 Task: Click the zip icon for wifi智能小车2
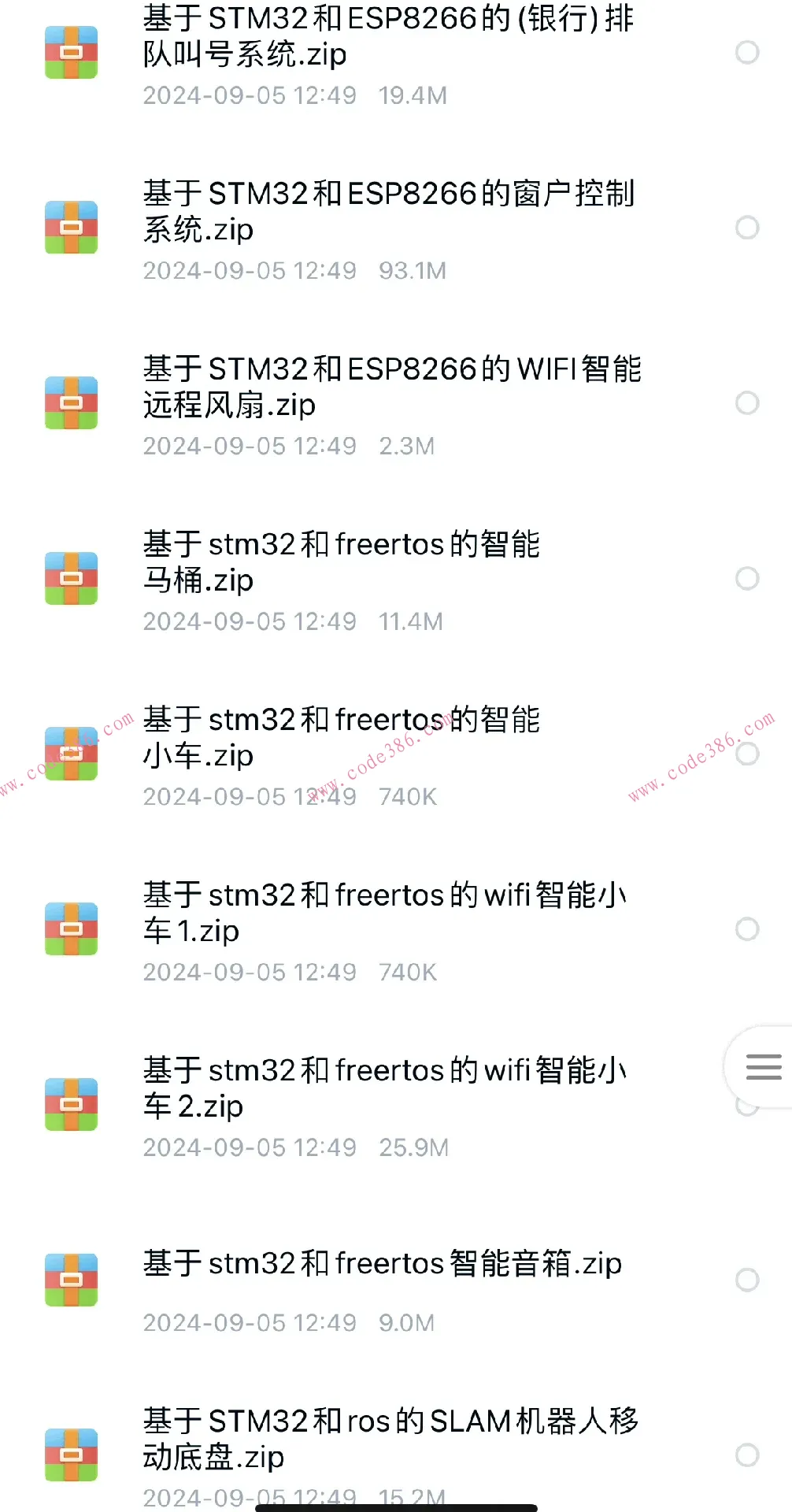tap(72, 1102)
